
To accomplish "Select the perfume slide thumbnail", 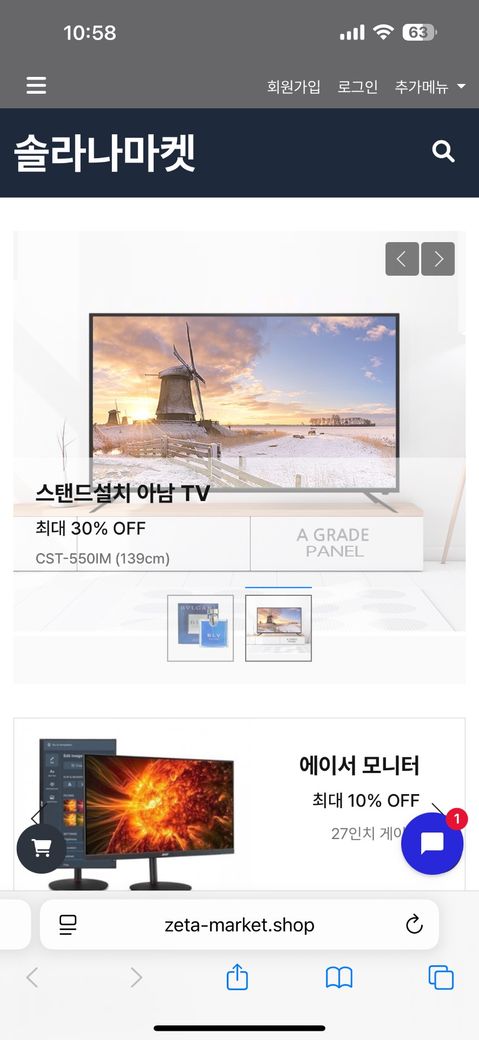I will tap(200, 627).
